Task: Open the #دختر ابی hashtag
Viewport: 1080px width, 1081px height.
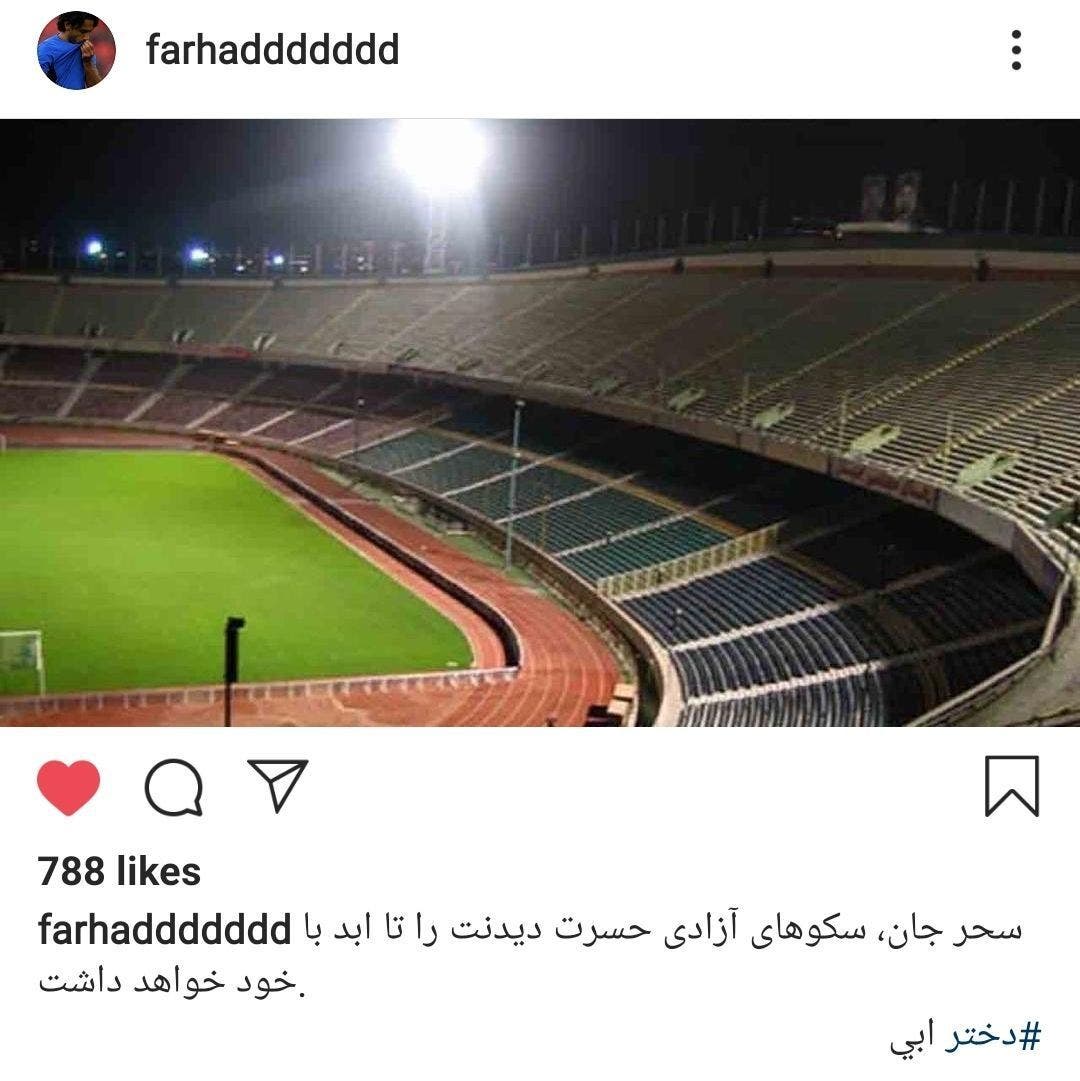Action: [x=965, y=1036]
